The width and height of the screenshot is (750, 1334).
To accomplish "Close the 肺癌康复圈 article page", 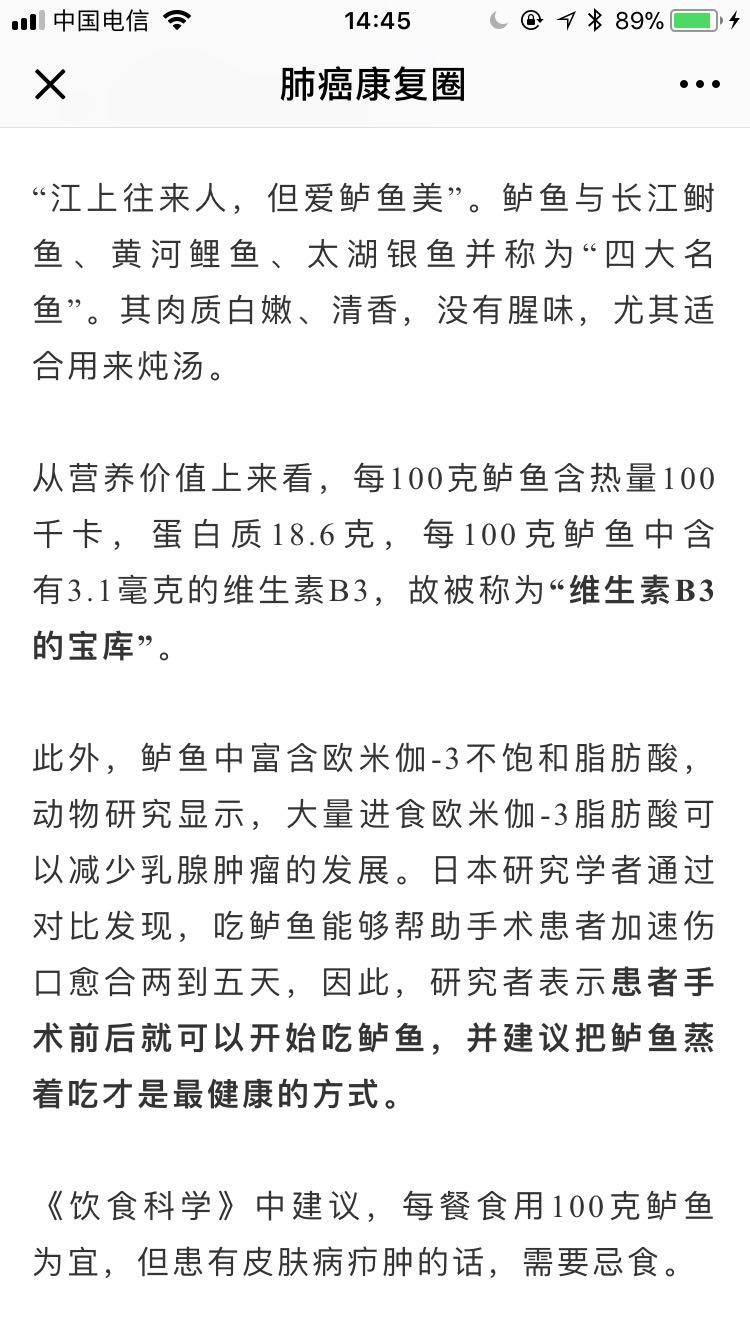I will pos(49,85).
